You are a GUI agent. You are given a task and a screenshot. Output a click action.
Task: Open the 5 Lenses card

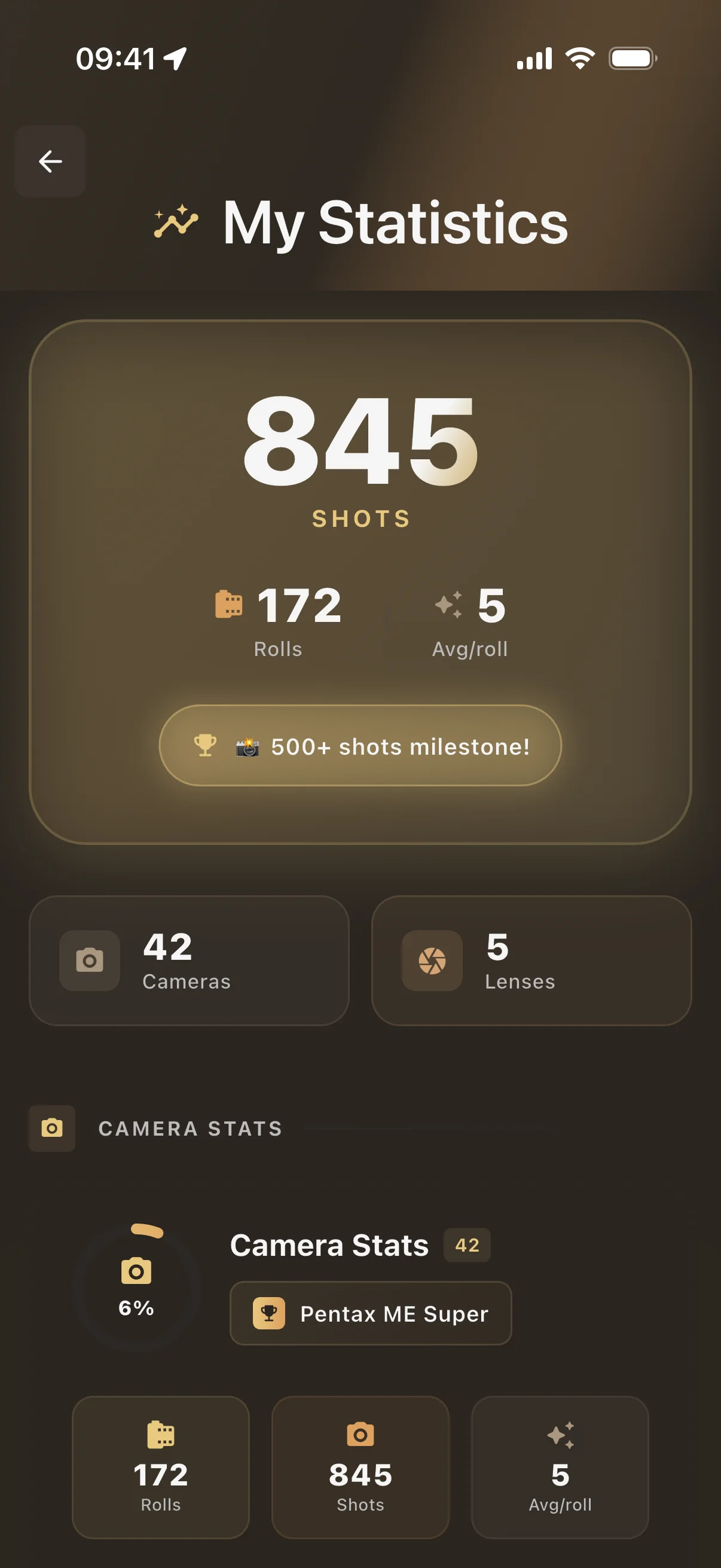pos(531,962)
